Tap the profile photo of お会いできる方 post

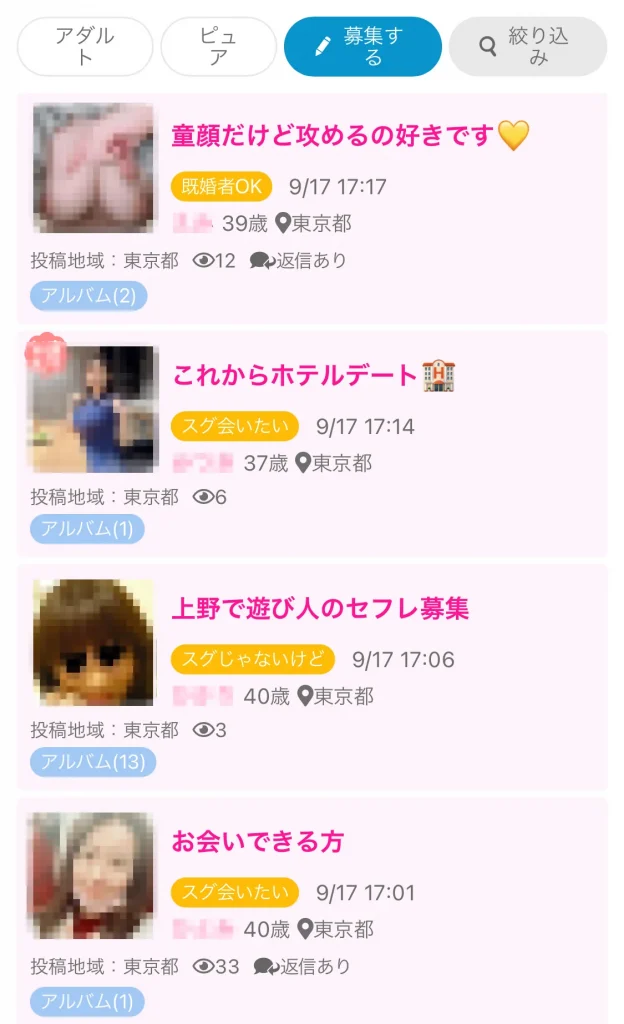click(93, 875)
